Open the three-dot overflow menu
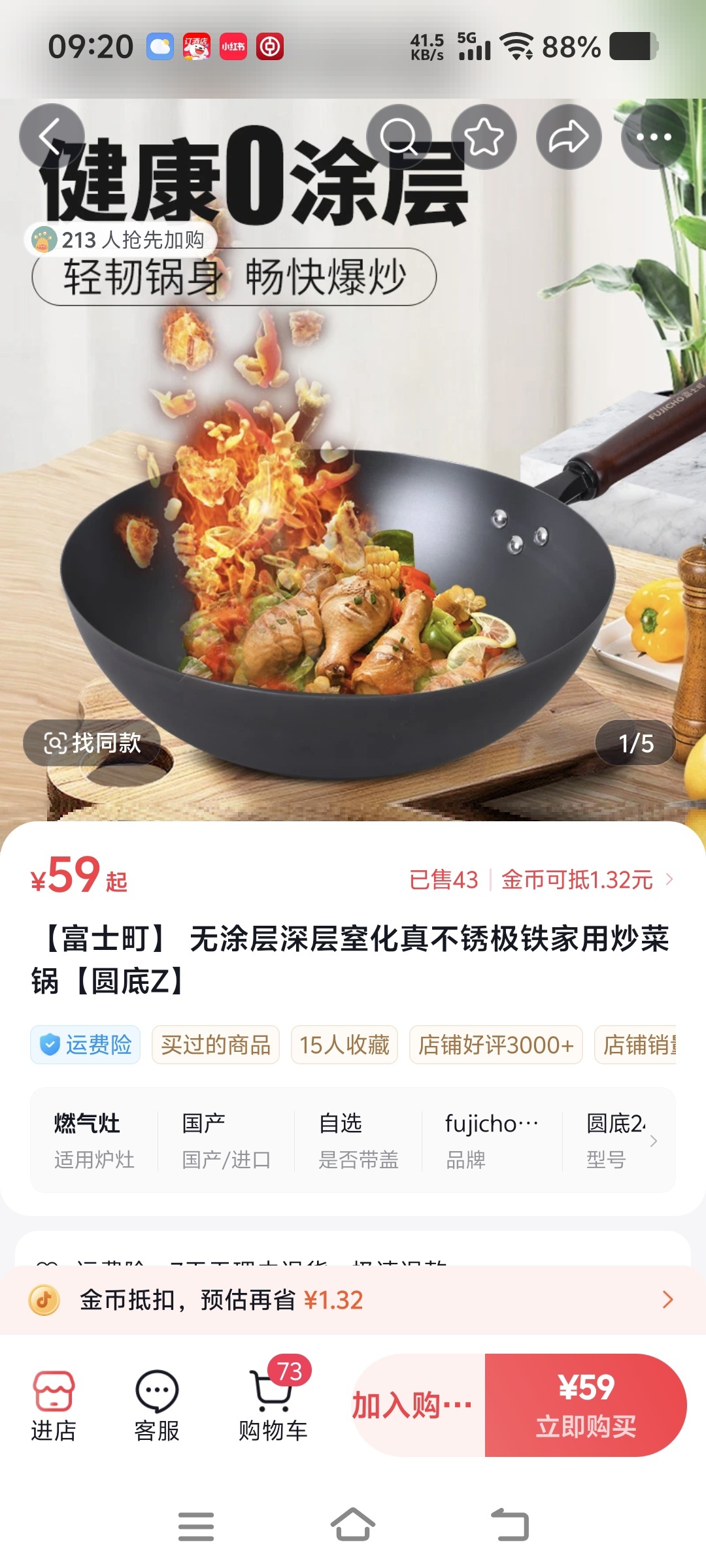706x1568 pixels. tap(654, 137)
